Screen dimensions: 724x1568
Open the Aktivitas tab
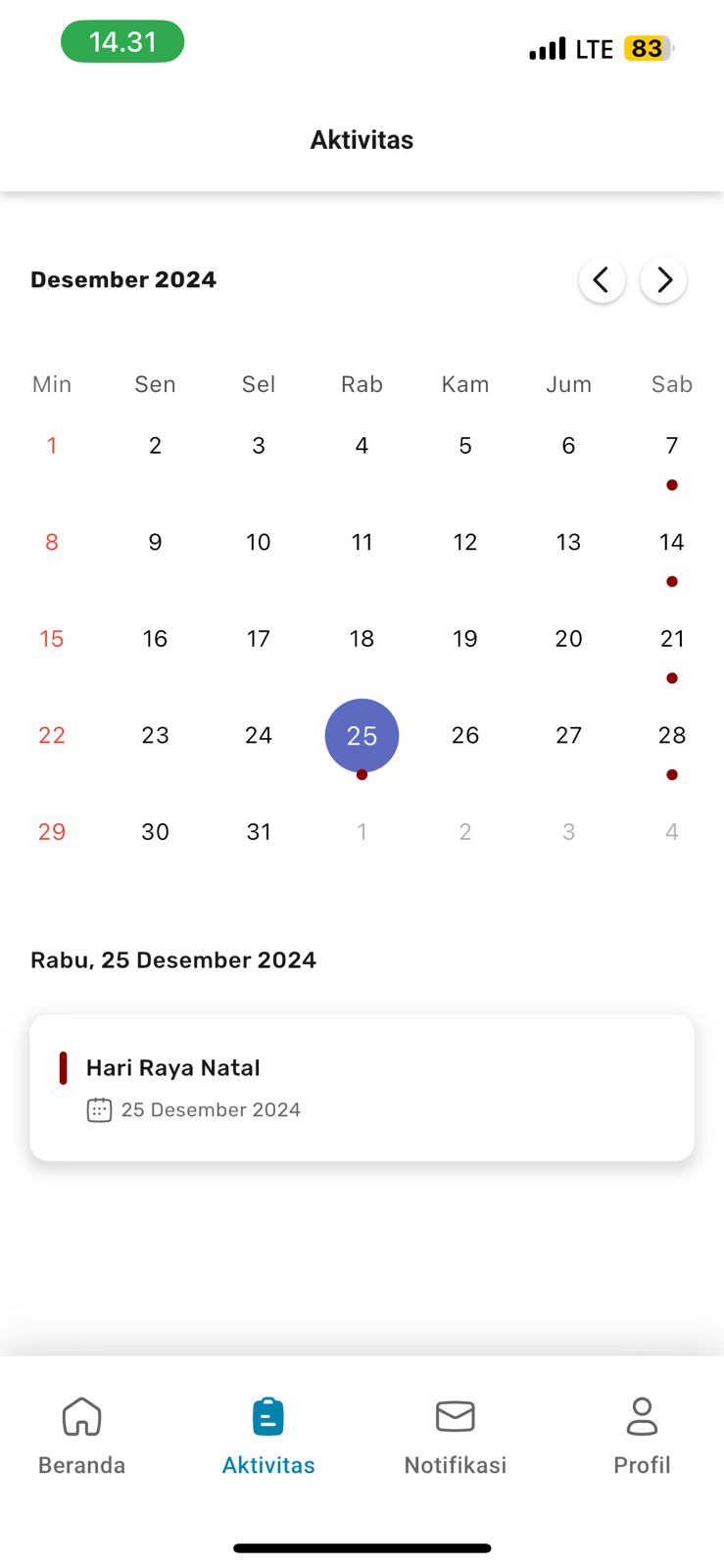point(268,1436)
